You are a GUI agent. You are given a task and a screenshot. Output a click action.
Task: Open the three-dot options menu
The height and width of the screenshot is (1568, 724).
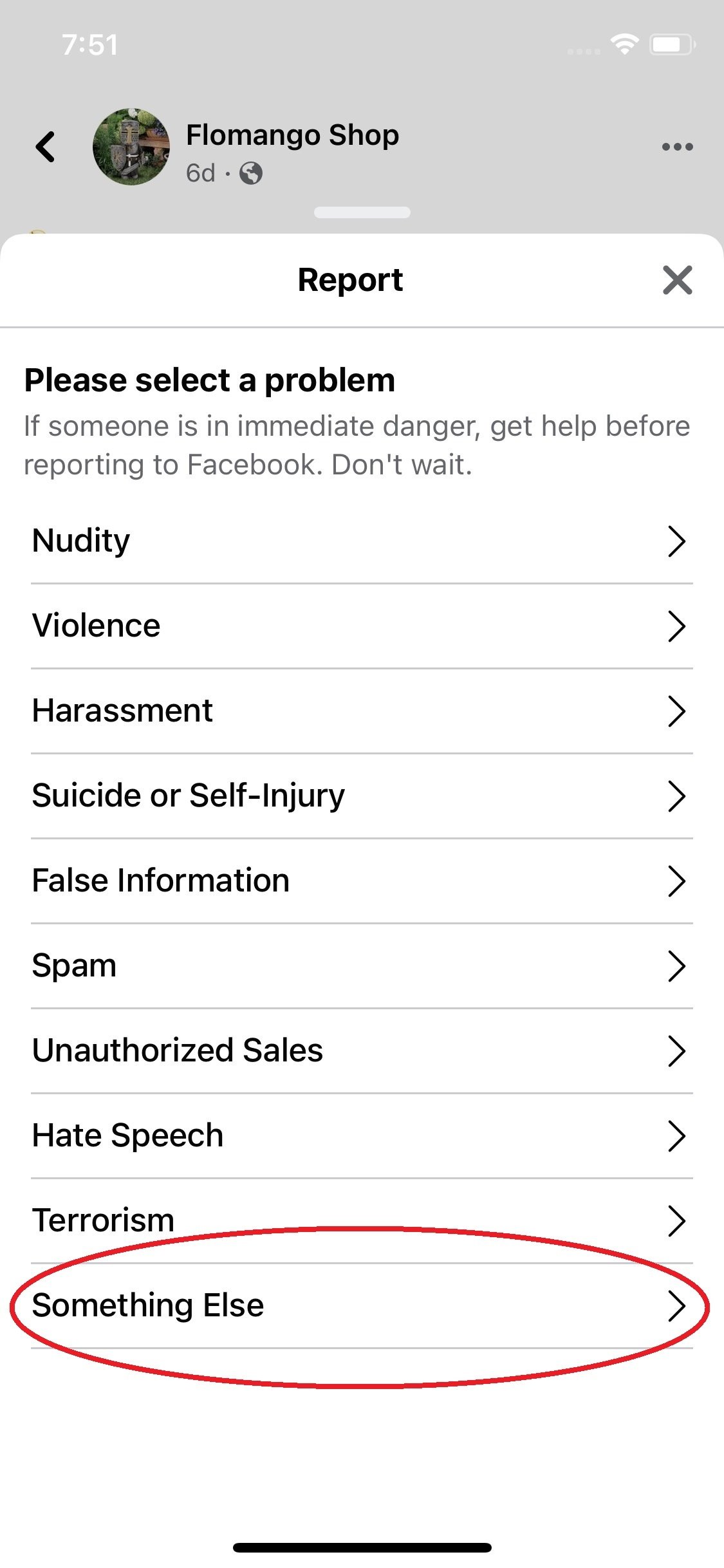[x=677, y=147]
